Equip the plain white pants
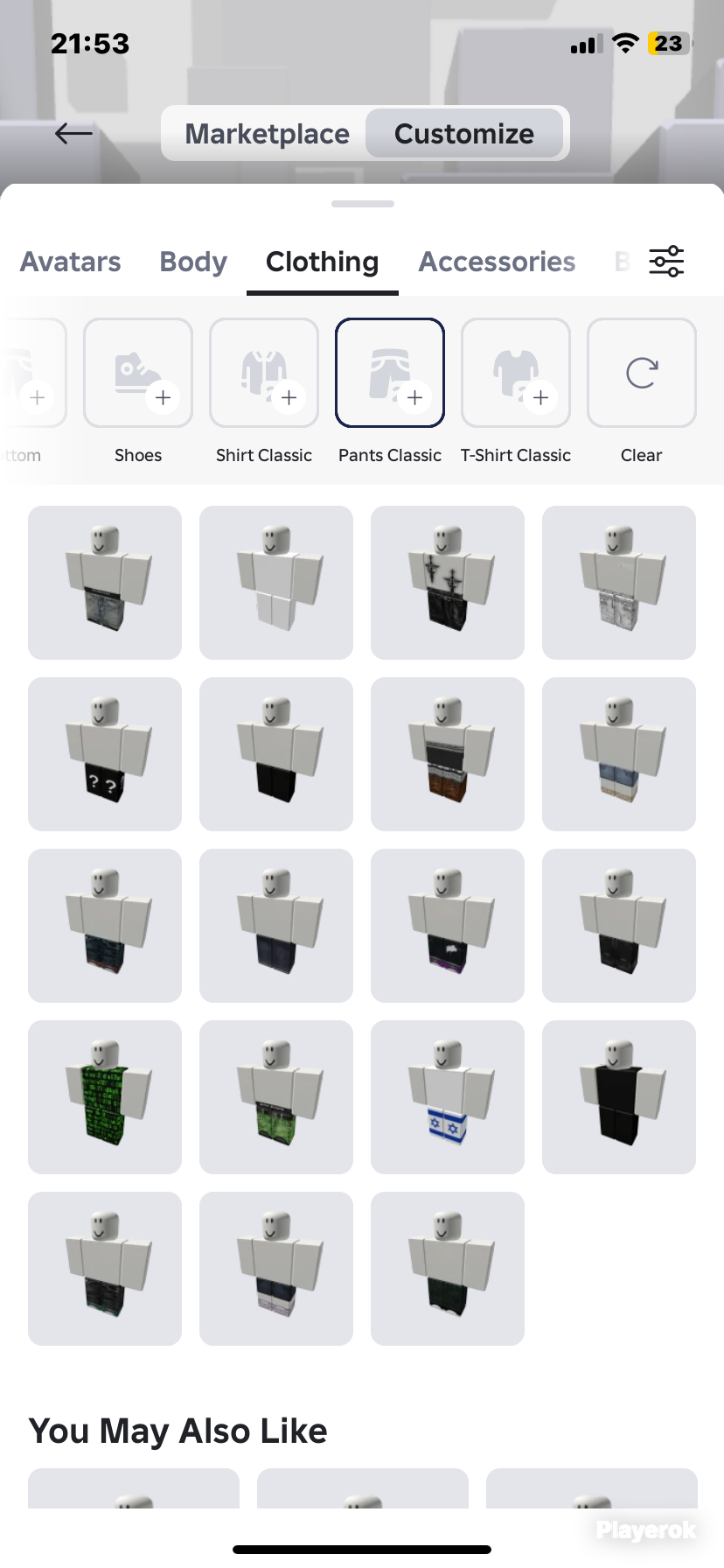Viewport: 724px width, 1568px height. coord(276,583)
